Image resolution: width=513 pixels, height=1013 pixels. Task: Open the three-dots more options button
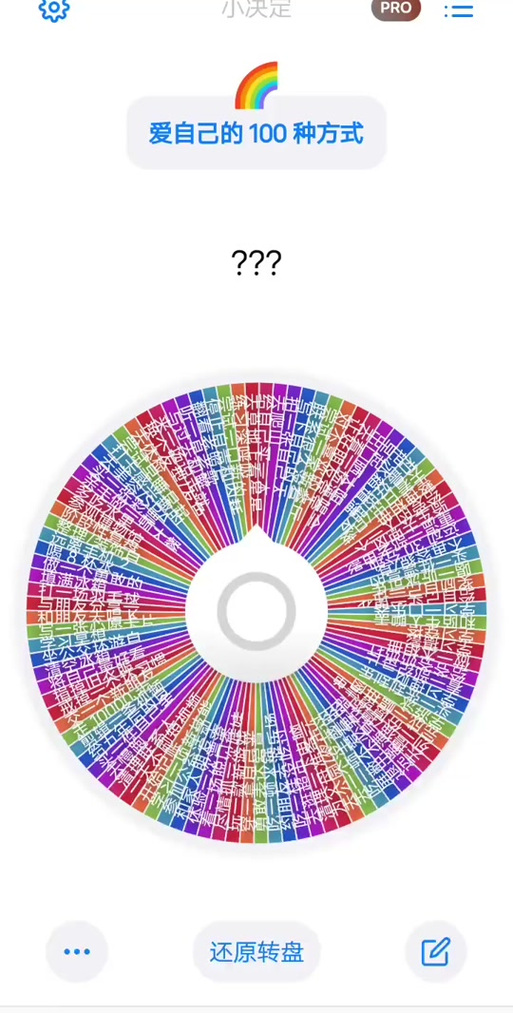pyautogui.click(x=77, y=952)
